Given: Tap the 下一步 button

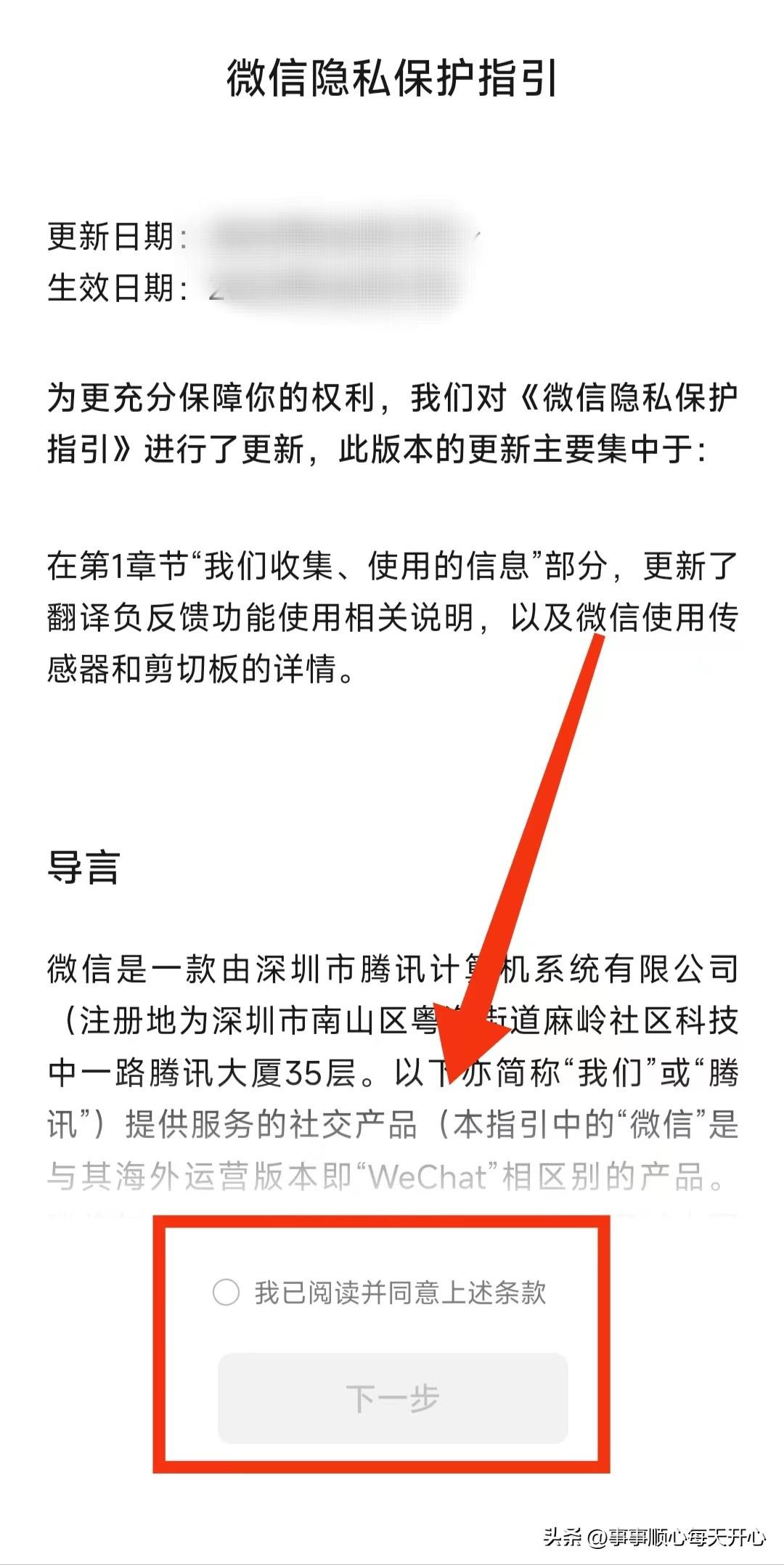Looking at the screenshot, I should click(393, 1398).
